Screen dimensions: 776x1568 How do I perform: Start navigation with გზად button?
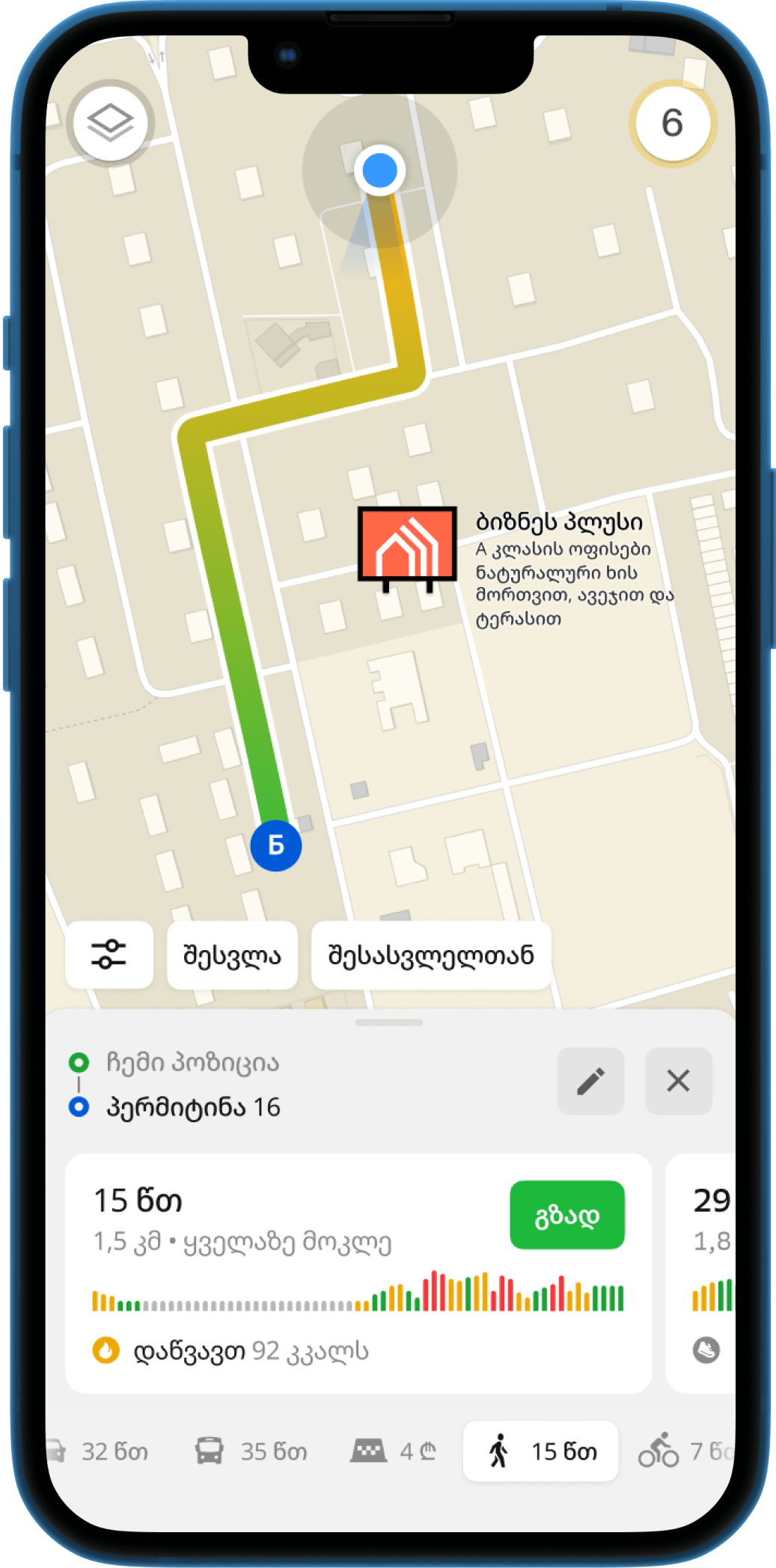click(566, 1216)
